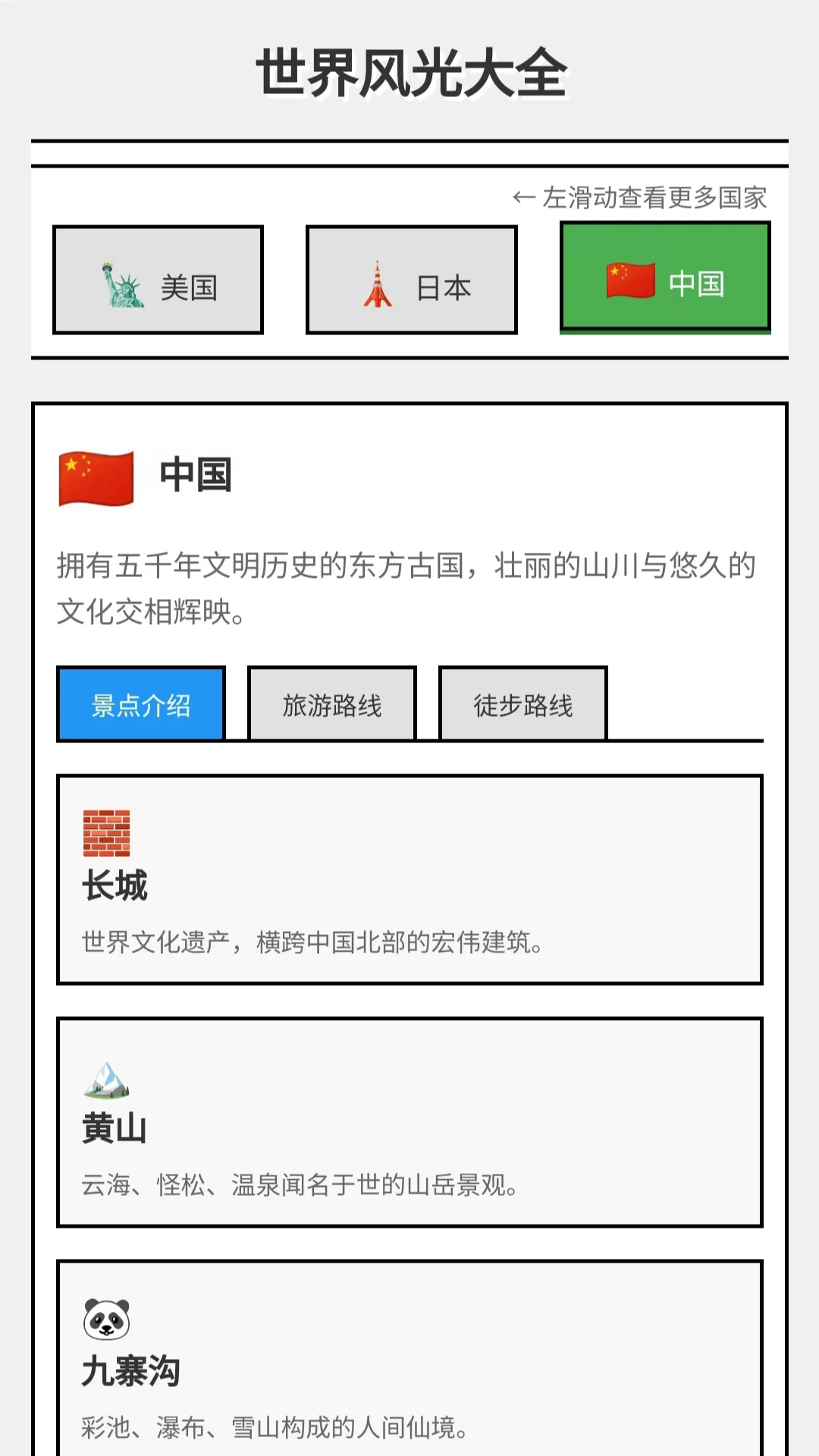Choose the 日本 country button

(411, 280)
